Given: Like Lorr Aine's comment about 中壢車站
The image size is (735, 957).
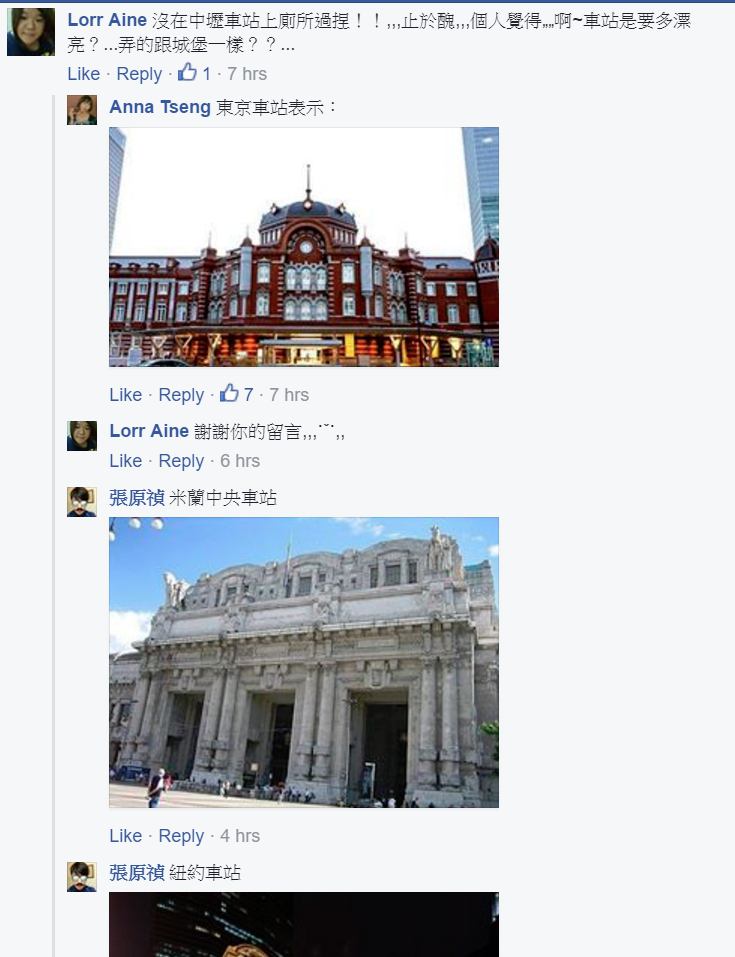Looking at the screenshot, I should click(x=83, y=74).
